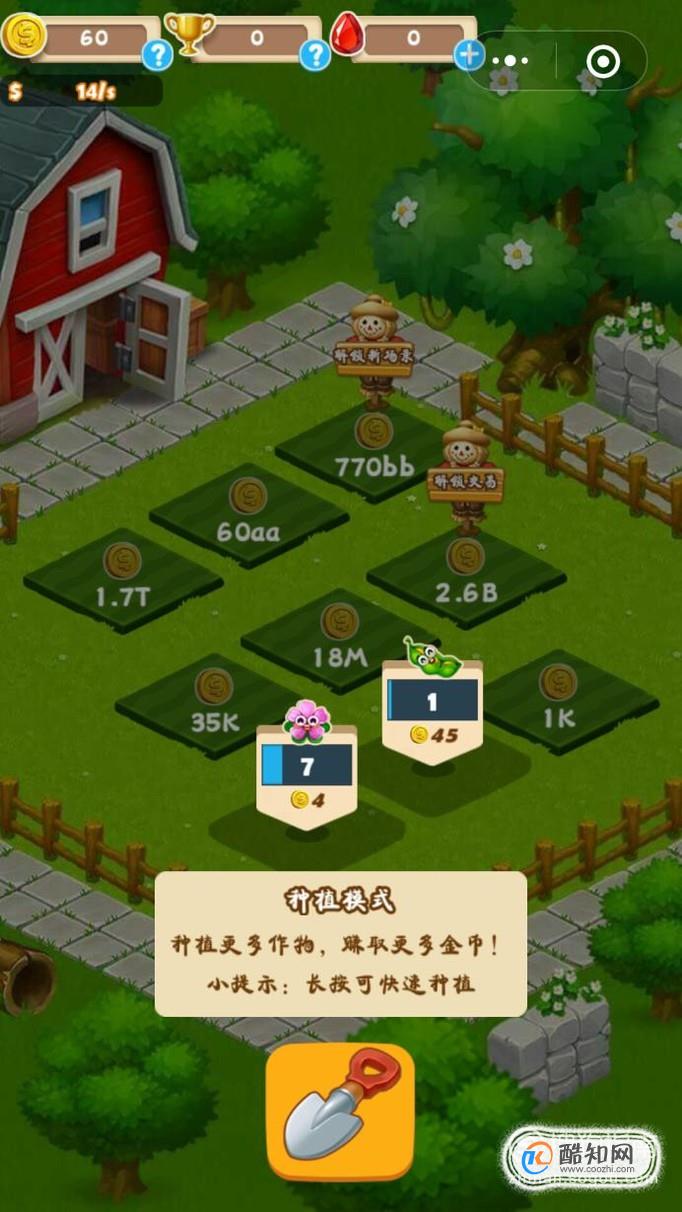Open the help icon beside the coin counter

pyautogui.click(x=157, y=55)
